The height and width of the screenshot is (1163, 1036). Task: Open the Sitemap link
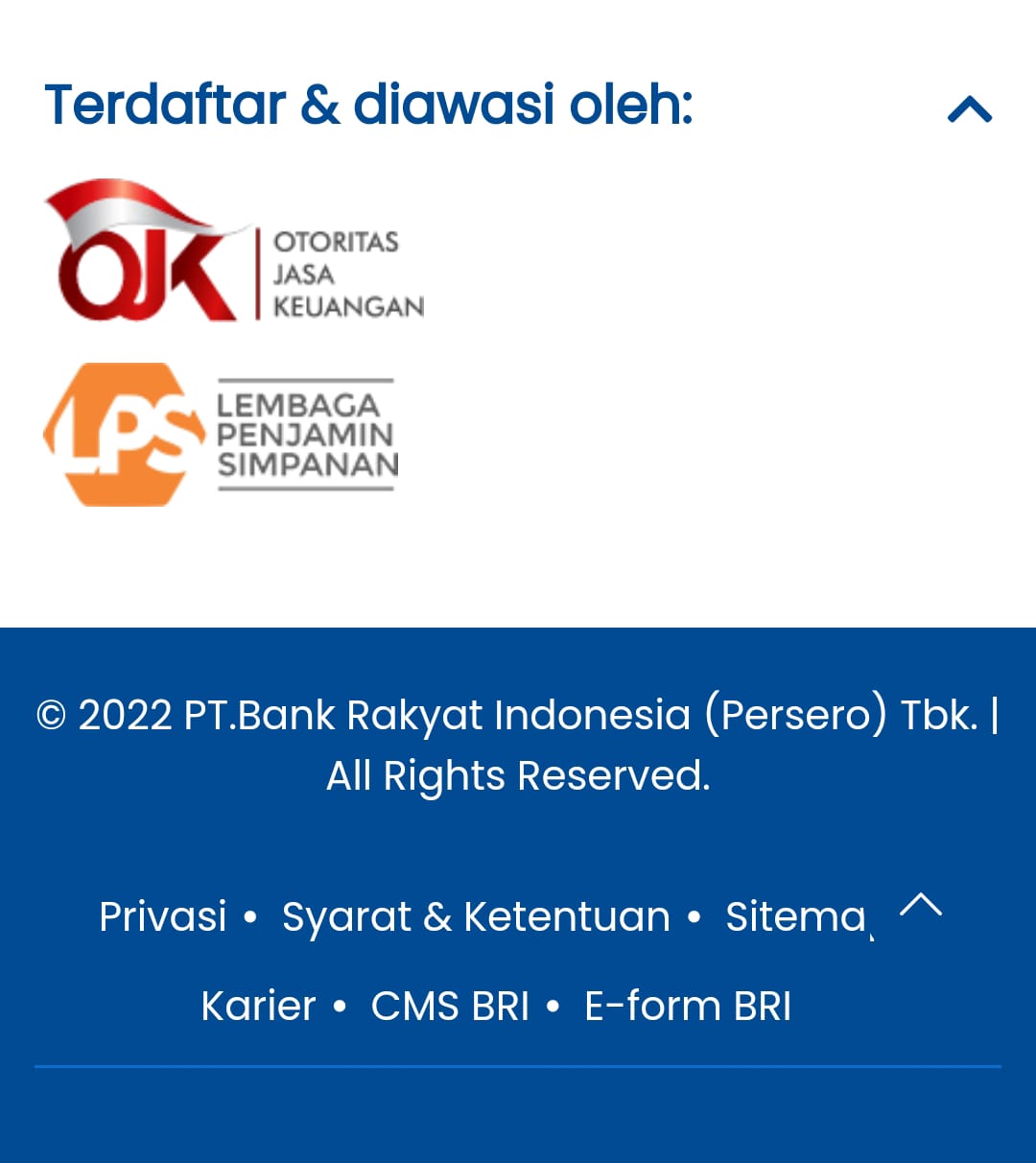pos(794,916)
